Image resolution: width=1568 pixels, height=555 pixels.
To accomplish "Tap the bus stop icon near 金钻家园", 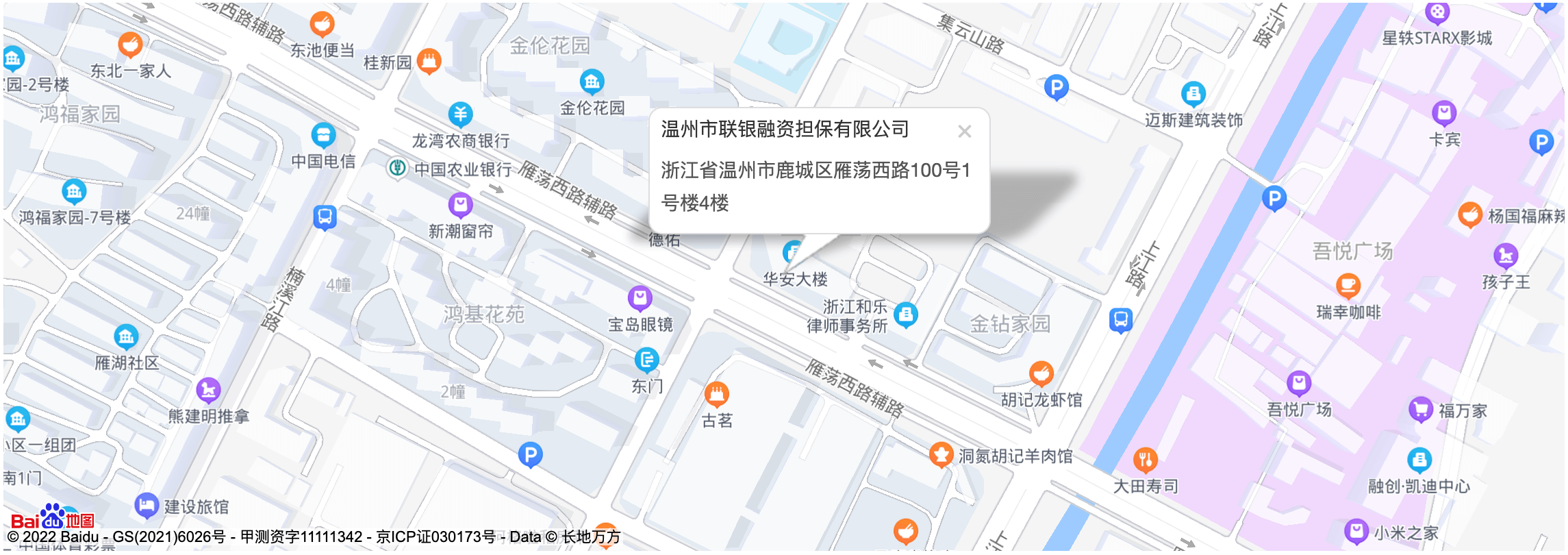I will [1120, 320].
